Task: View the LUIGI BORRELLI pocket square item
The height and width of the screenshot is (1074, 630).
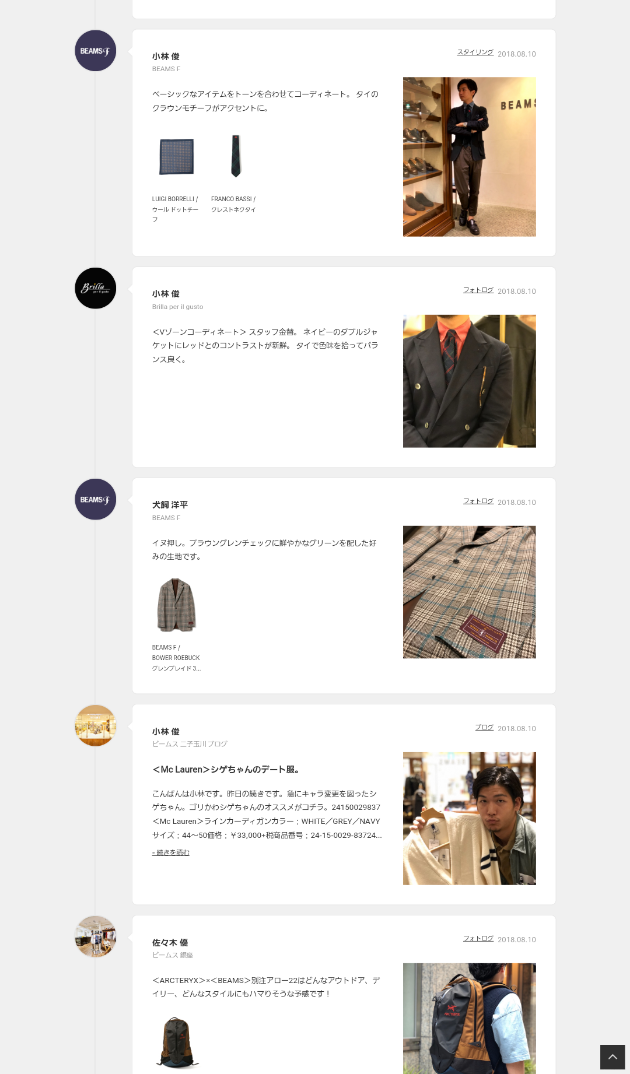Action: tap(176, 157)
